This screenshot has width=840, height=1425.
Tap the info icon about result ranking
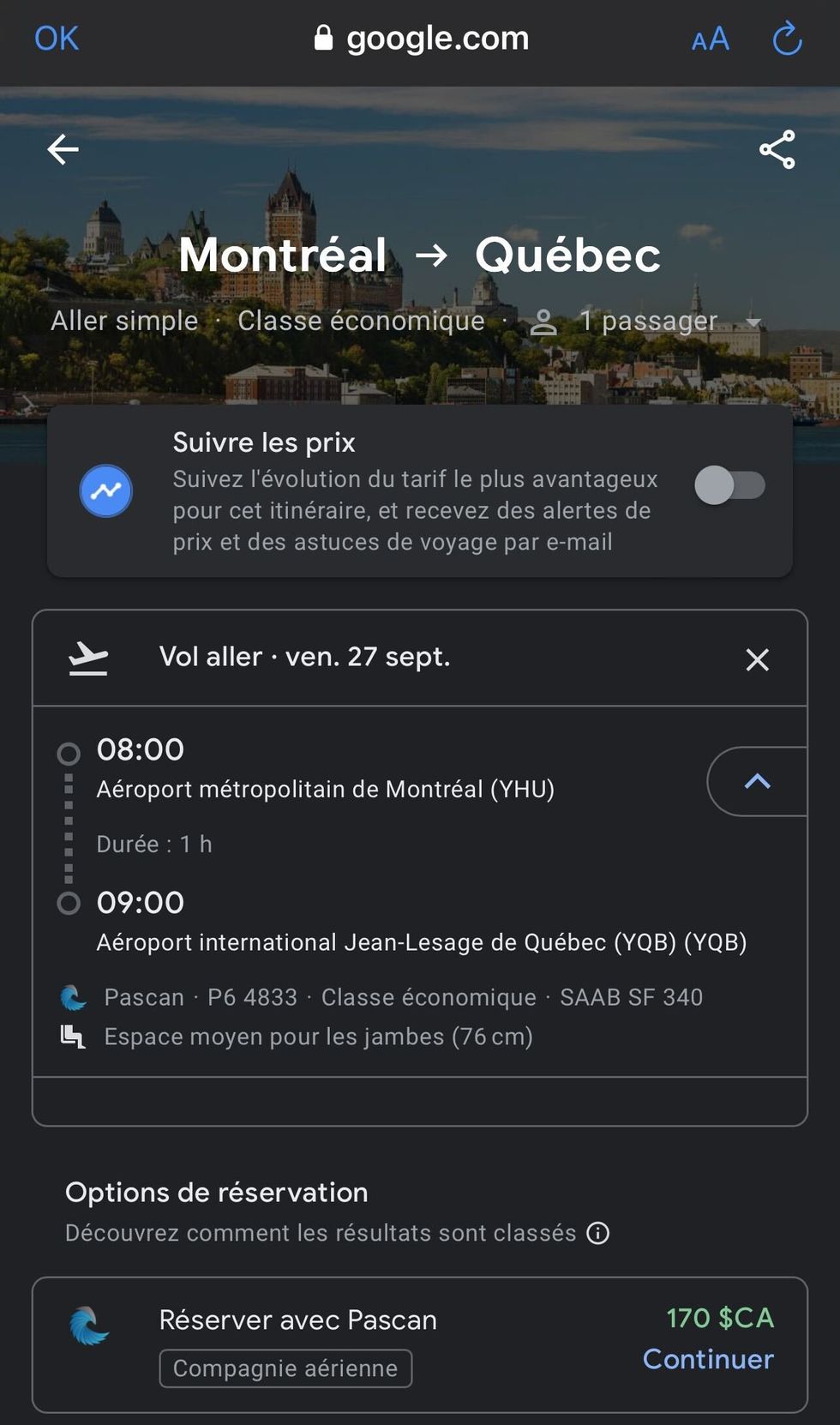pos(599,1233)
